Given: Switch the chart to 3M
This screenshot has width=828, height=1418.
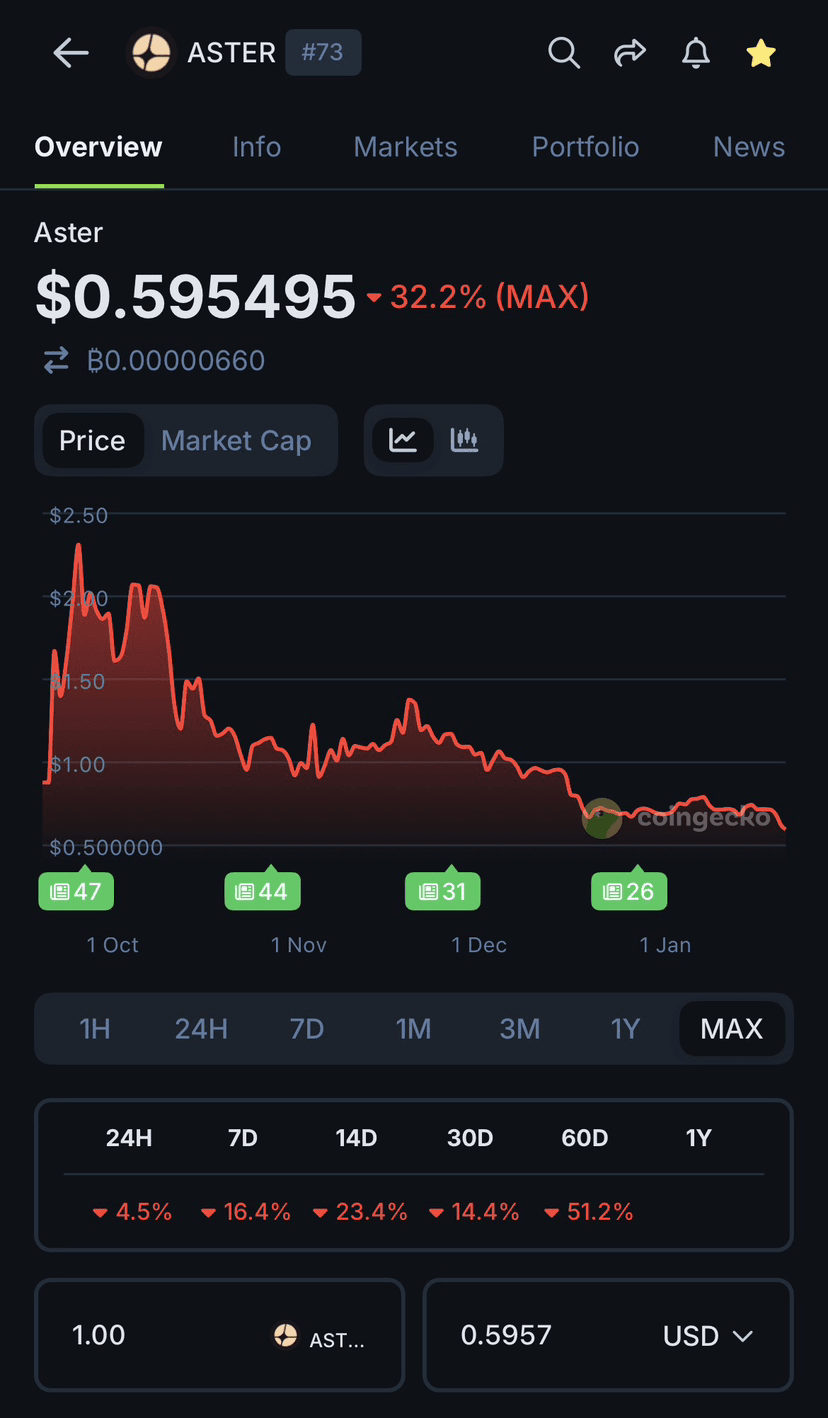Looking at the screenshot, I should click(519, 1029).
